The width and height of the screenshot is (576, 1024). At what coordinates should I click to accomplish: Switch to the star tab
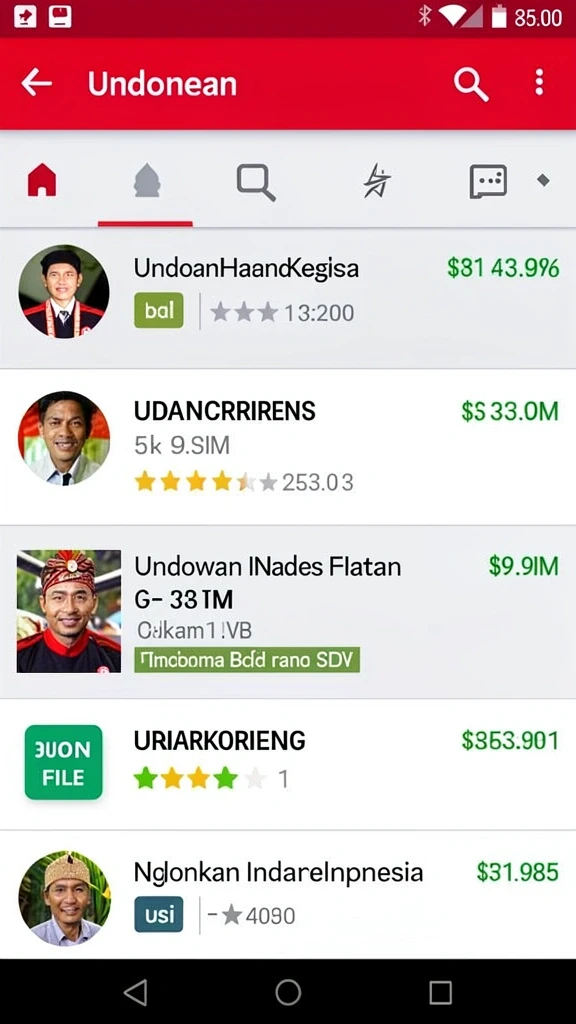377,181
